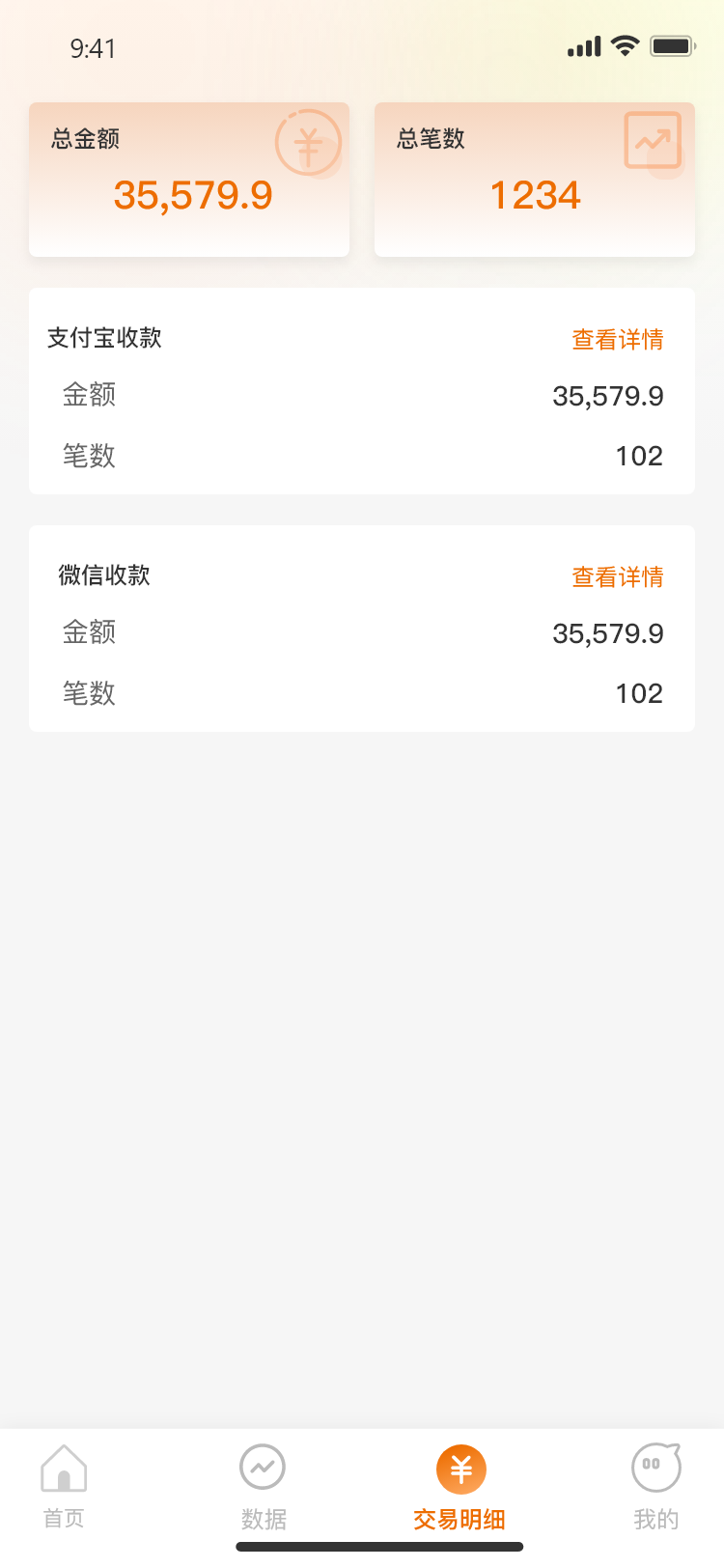
Task: Switch to the 首页 tab
Action: click(x=64, y=1487)
